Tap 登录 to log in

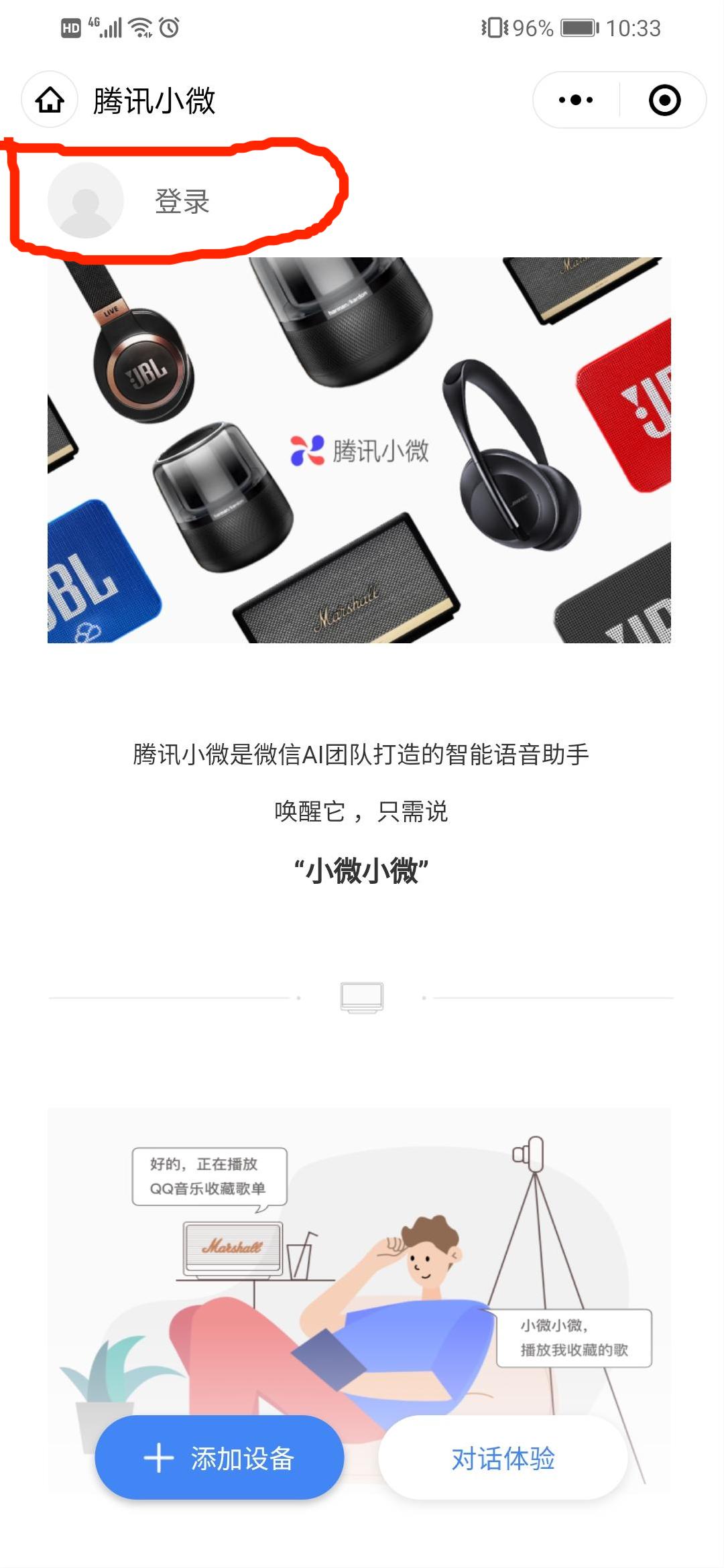tap(182, 201)
